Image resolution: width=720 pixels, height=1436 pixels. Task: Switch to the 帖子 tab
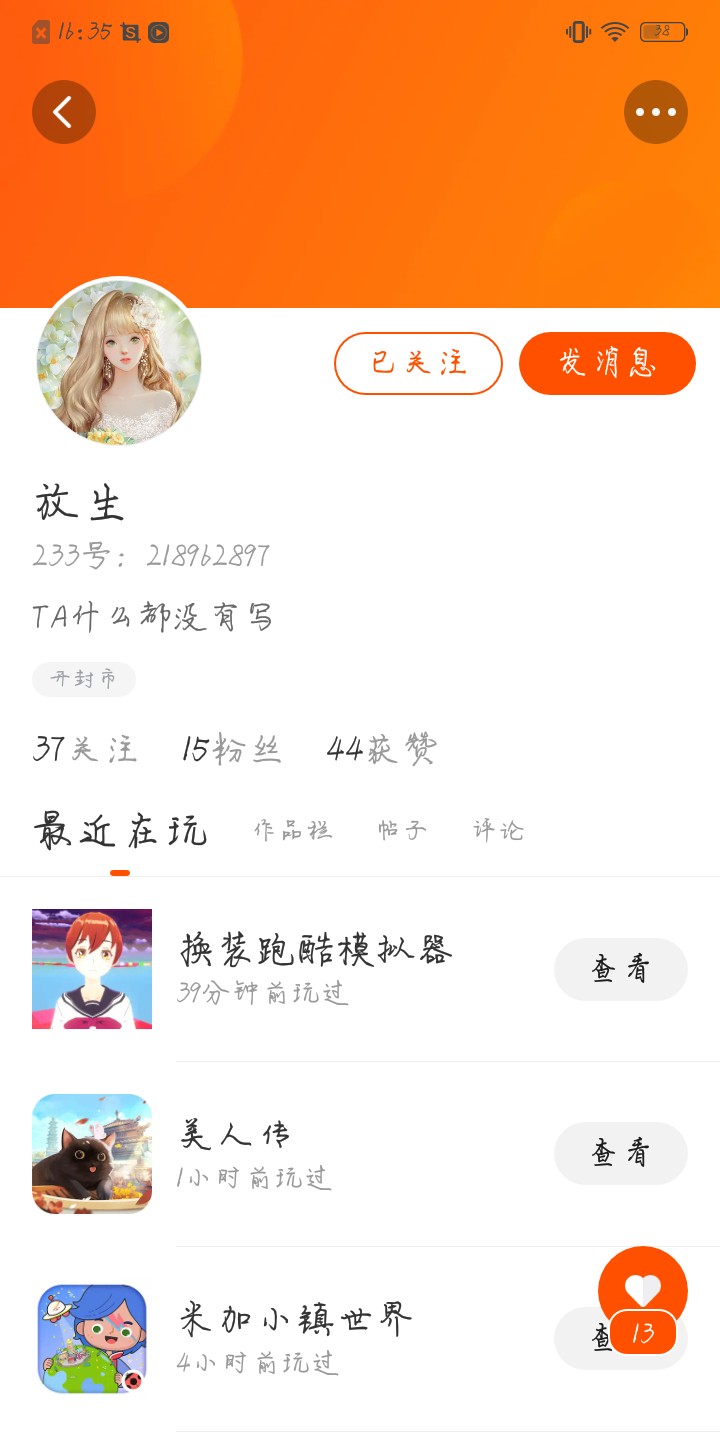402,830
